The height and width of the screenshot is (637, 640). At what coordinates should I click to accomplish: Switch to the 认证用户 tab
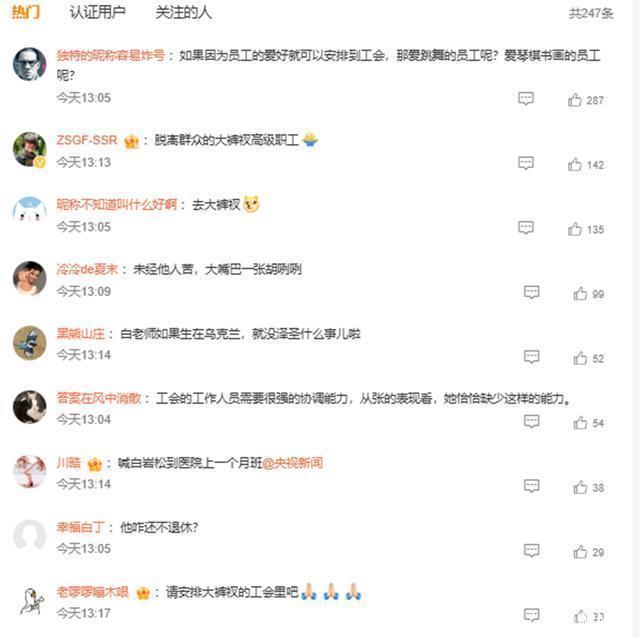(98, 13)
